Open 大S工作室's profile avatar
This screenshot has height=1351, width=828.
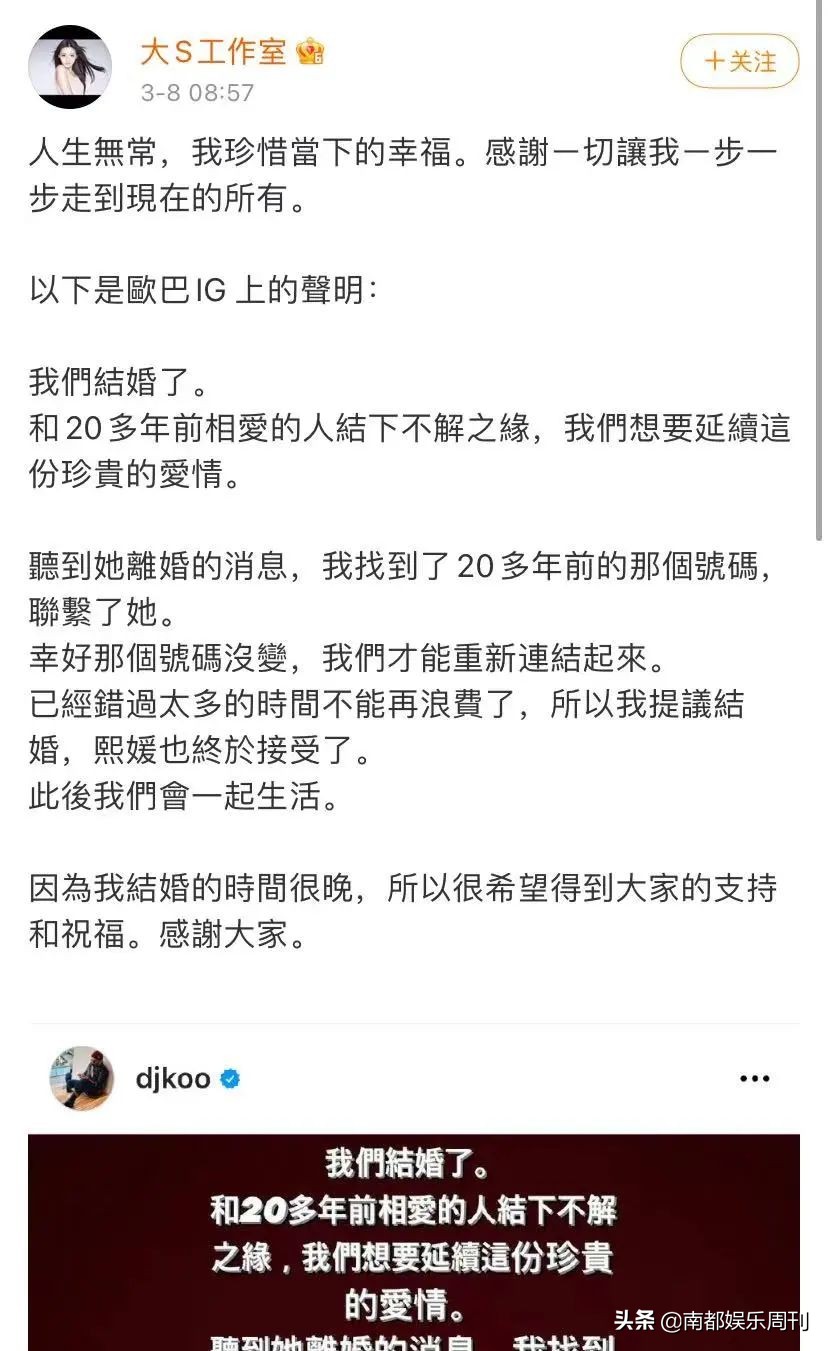click(70, 66)
